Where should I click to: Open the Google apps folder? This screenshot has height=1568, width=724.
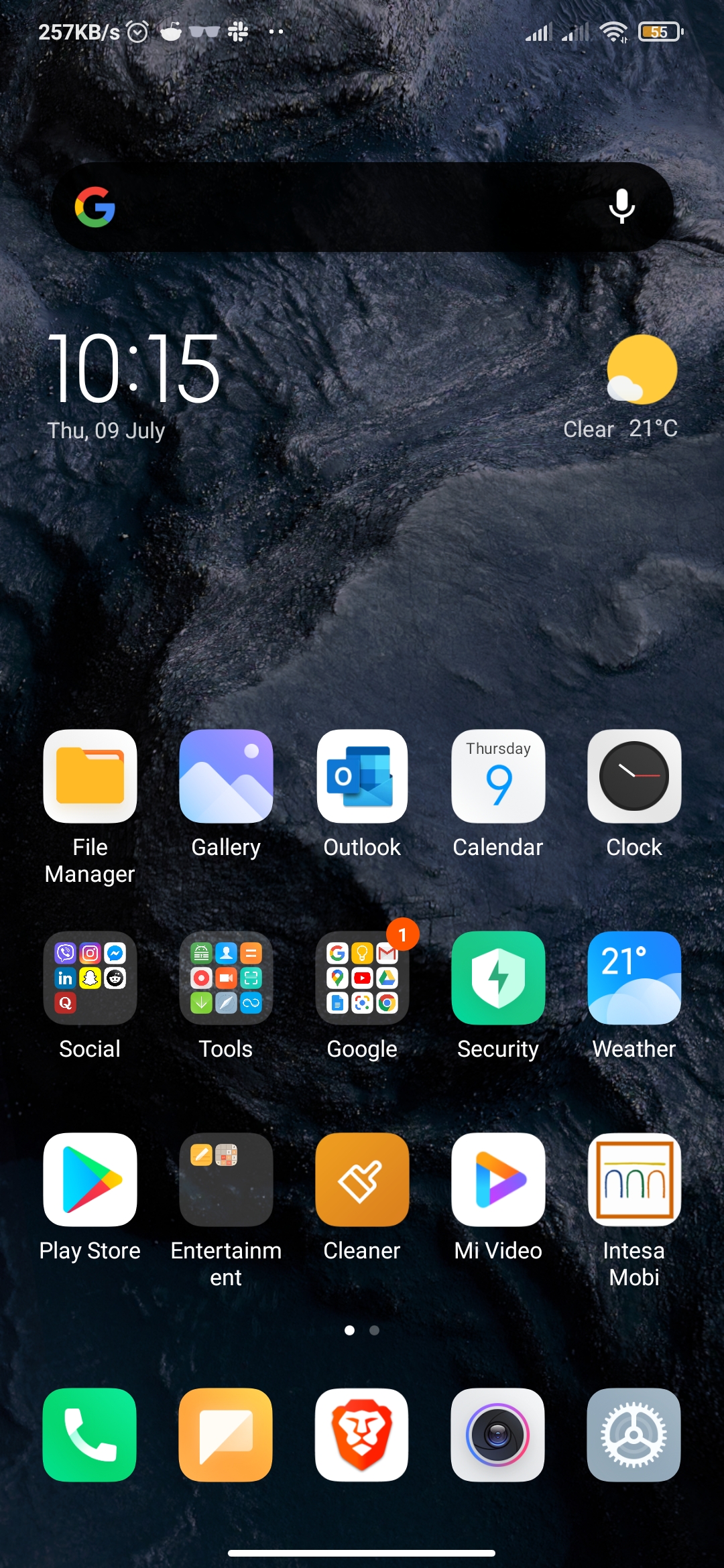coord(362,978)
